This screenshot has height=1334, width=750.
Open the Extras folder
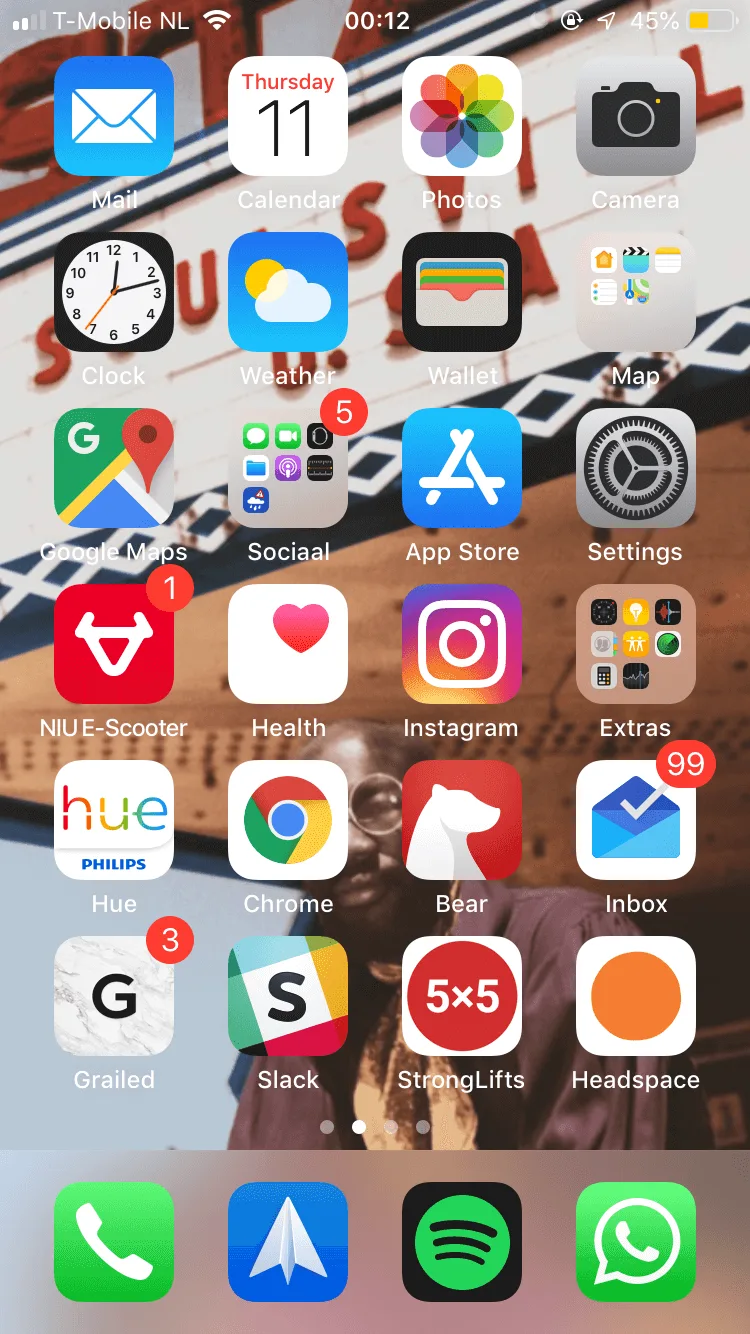point(636,644)
